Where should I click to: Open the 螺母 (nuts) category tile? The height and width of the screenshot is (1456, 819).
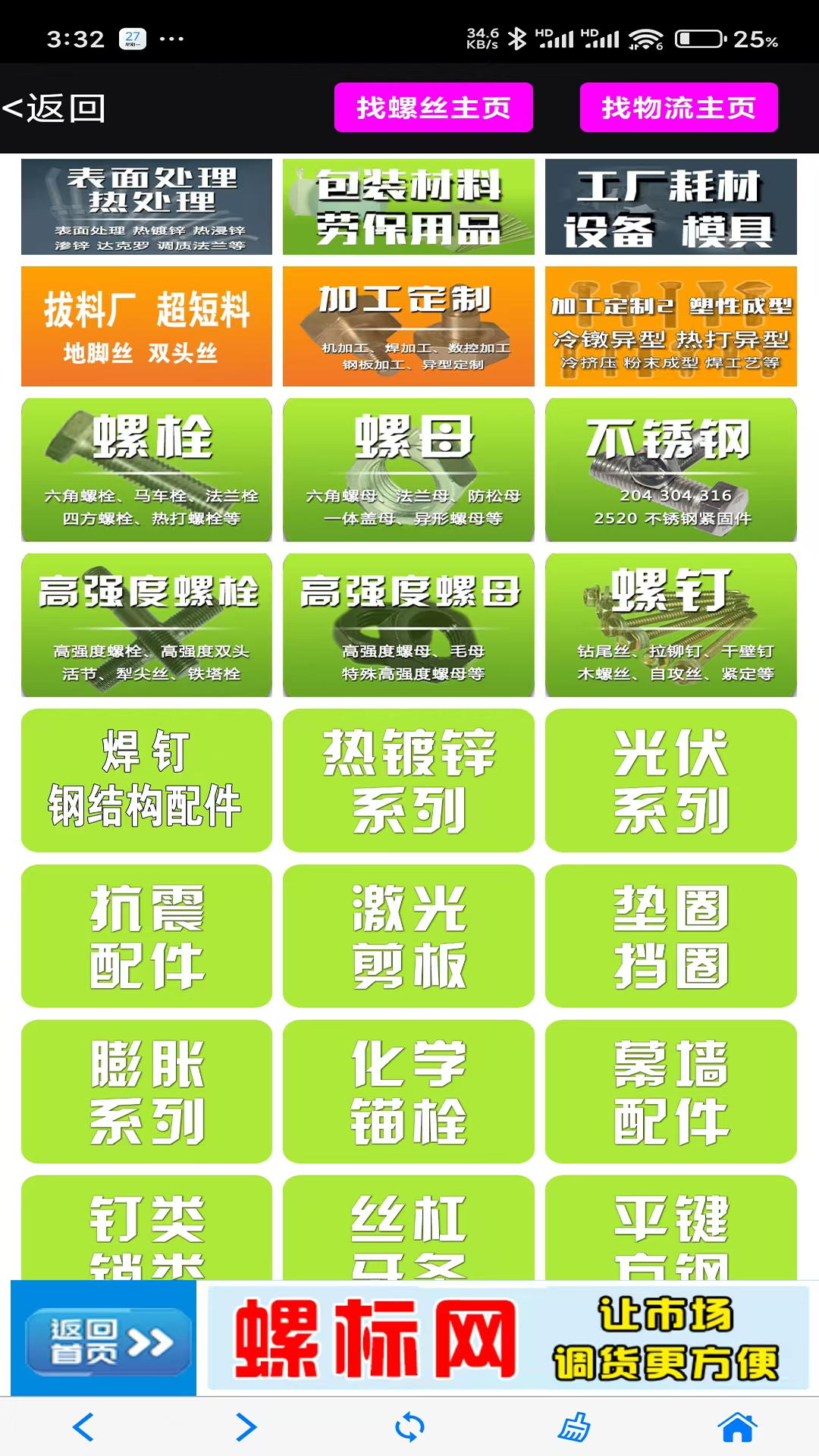click(x=409, y=470)
